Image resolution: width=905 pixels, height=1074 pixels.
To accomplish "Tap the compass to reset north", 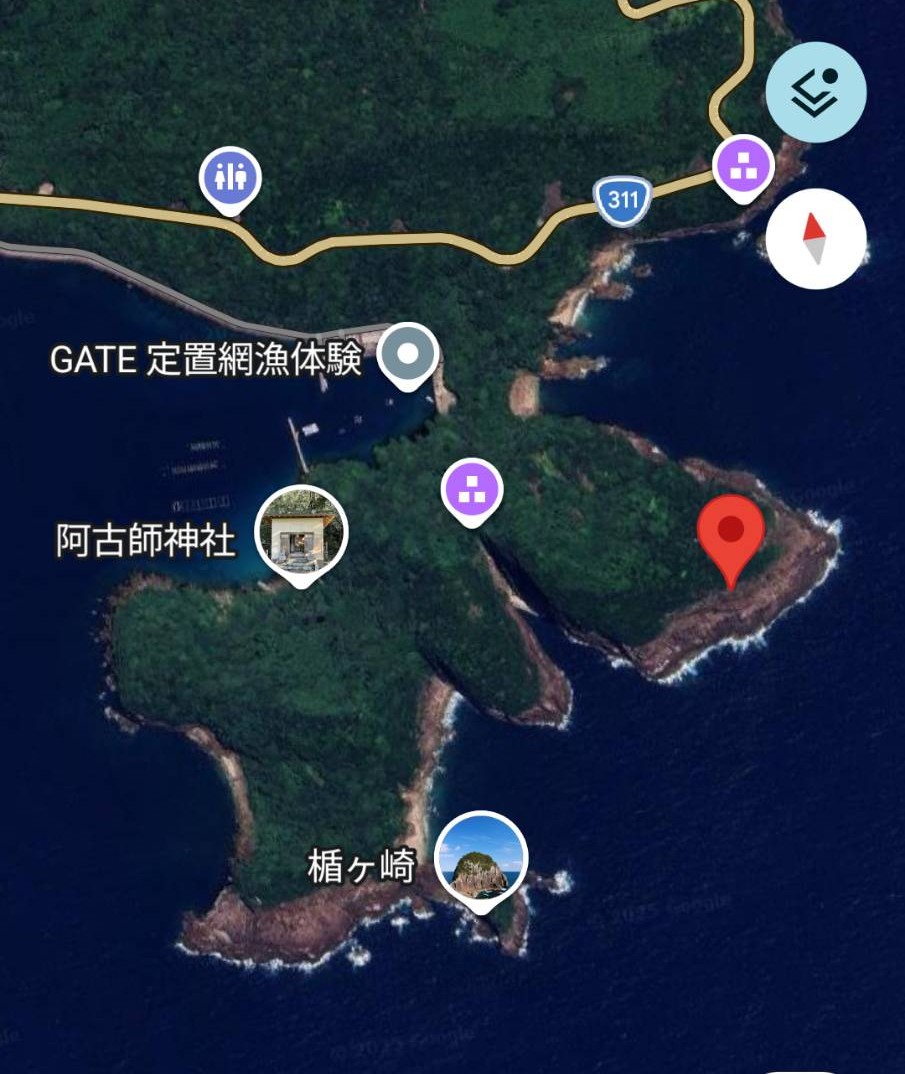I will click(816, 239).
